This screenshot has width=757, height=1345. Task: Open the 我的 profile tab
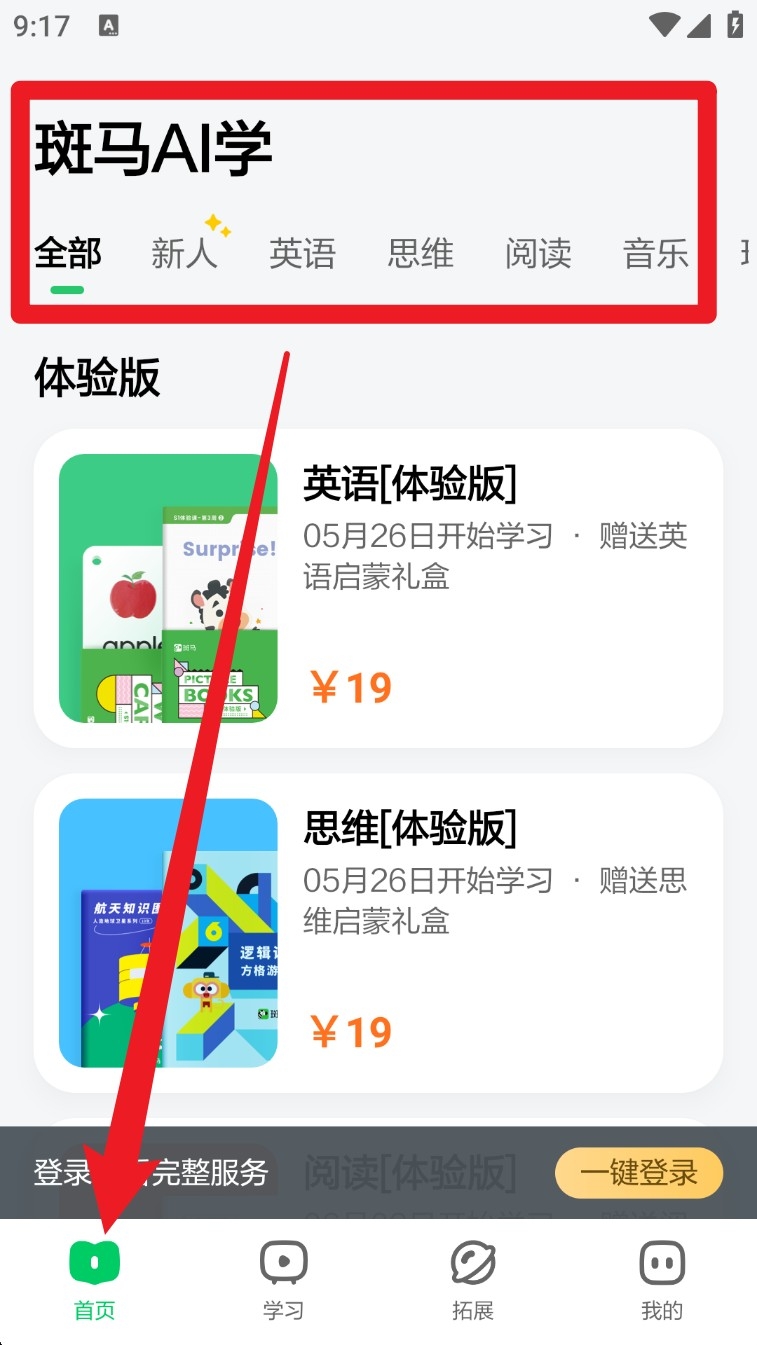click(662, 1281)
